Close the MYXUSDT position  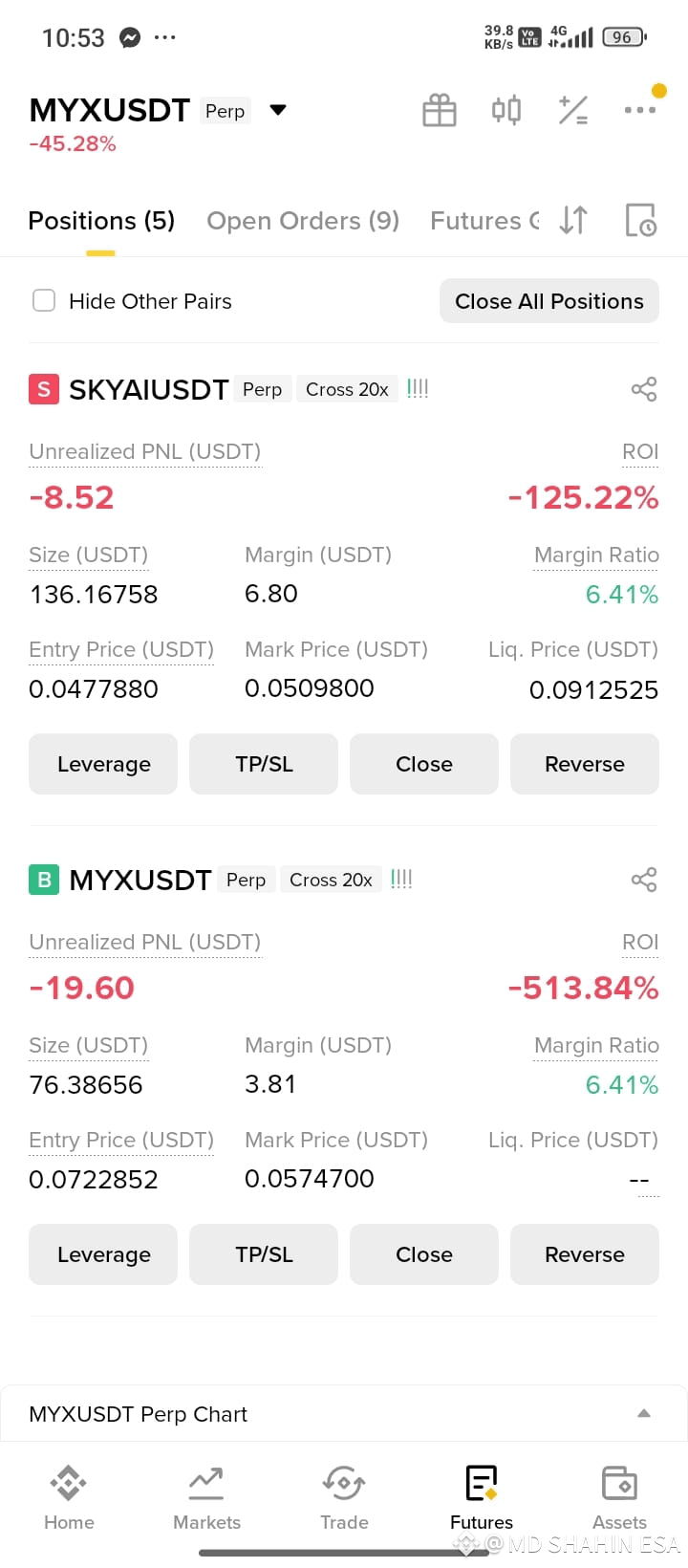point(424,1254)
